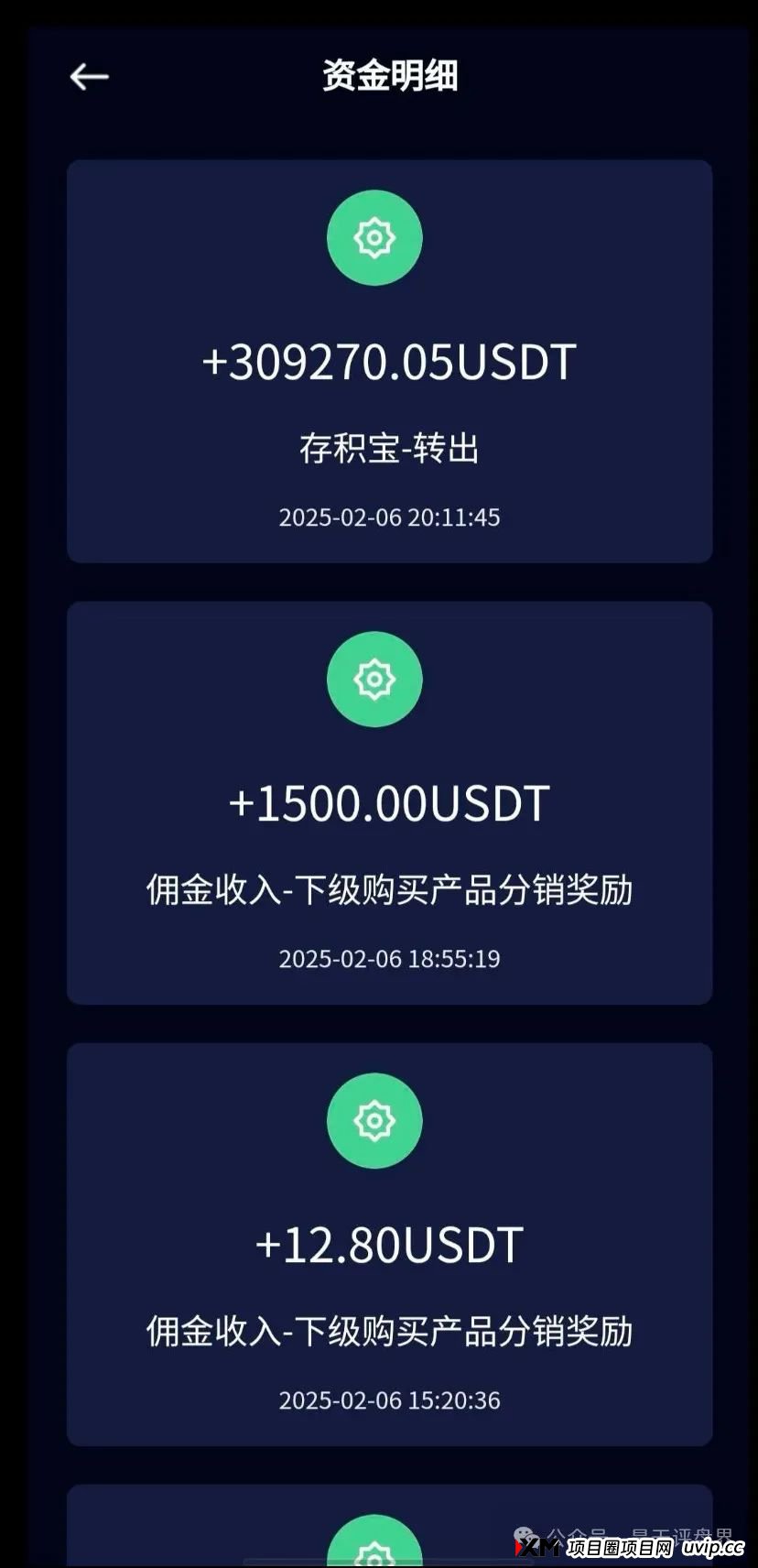The image size is (758, 1568).
Task: Click the +12.80USDT amount text
Action: (x=387, y=1244)
